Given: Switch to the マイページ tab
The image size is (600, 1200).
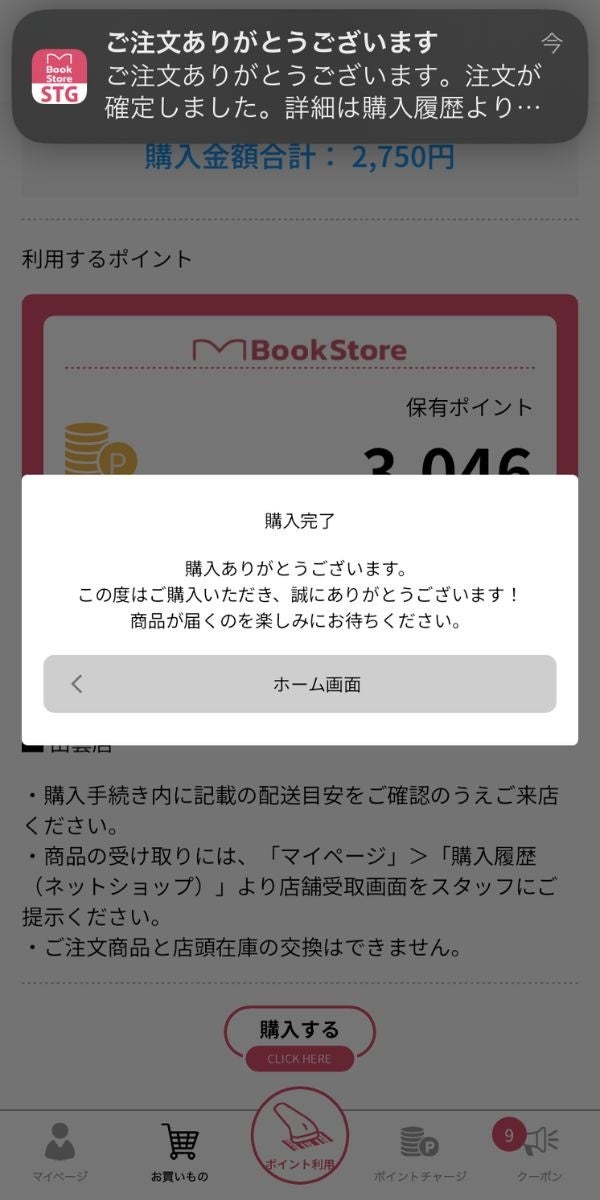Looking at the screenshot, I should [60, 1150].
